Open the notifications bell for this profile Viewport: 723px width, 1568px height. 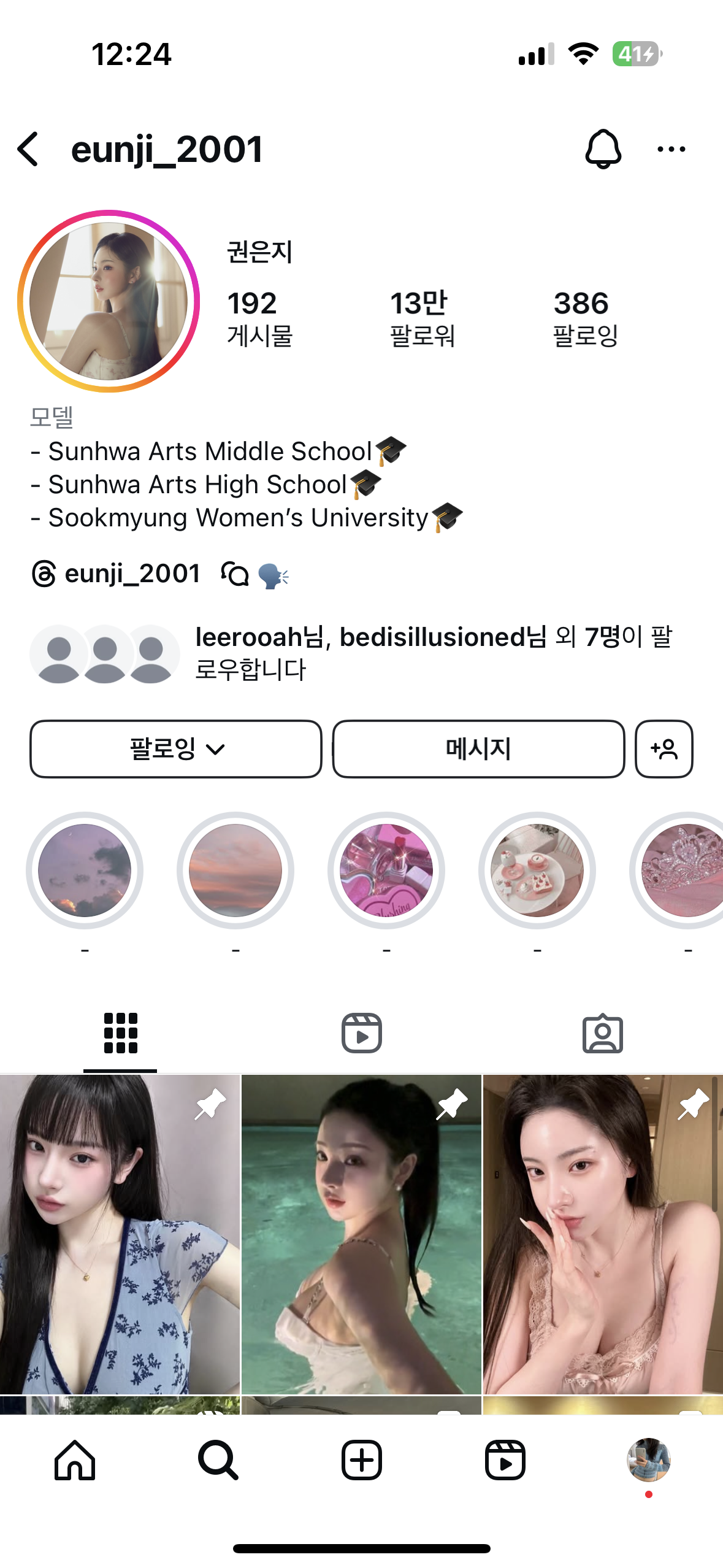coord(603,149)
